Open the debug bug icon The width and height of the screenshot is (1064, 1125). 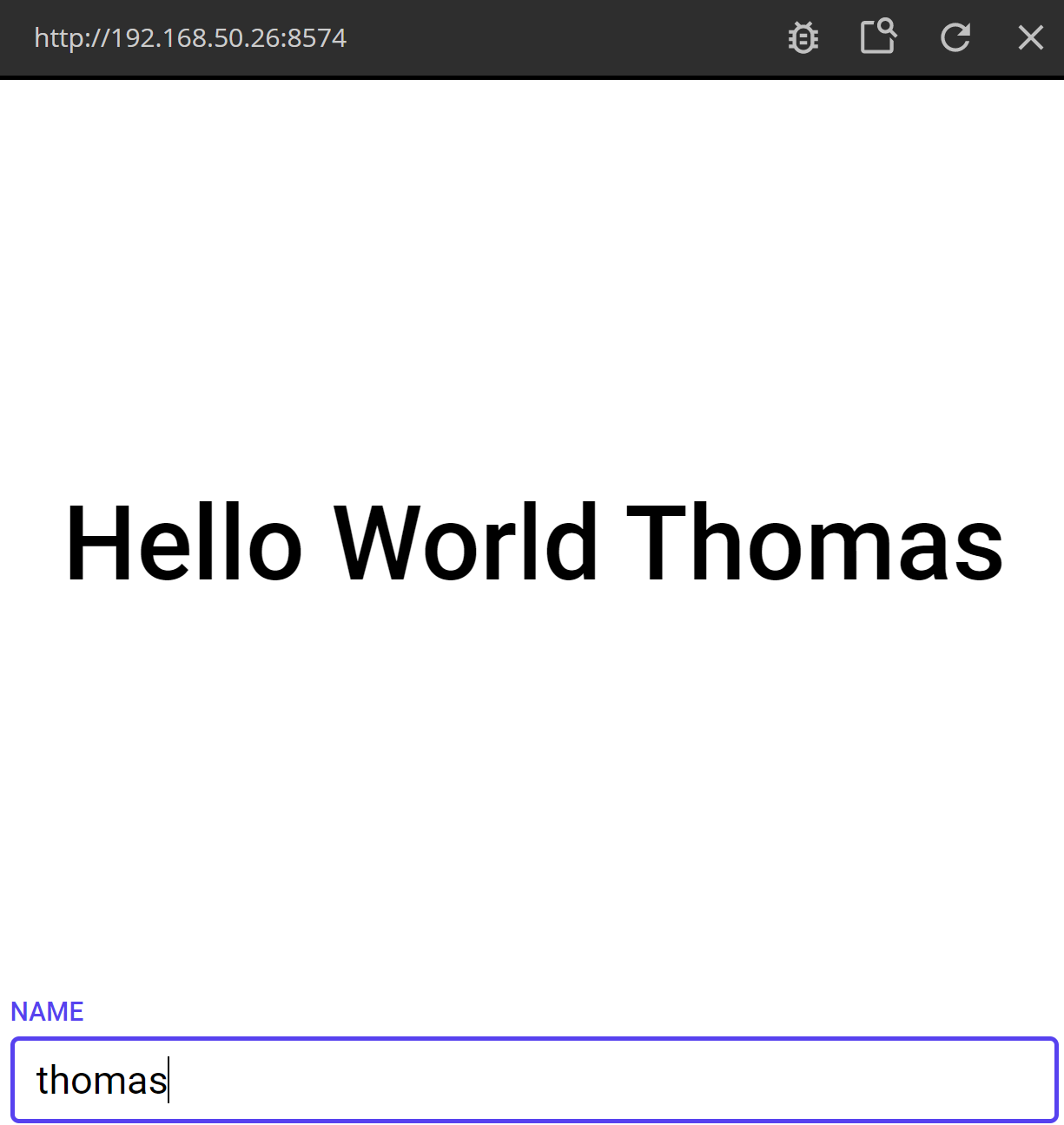803,38
